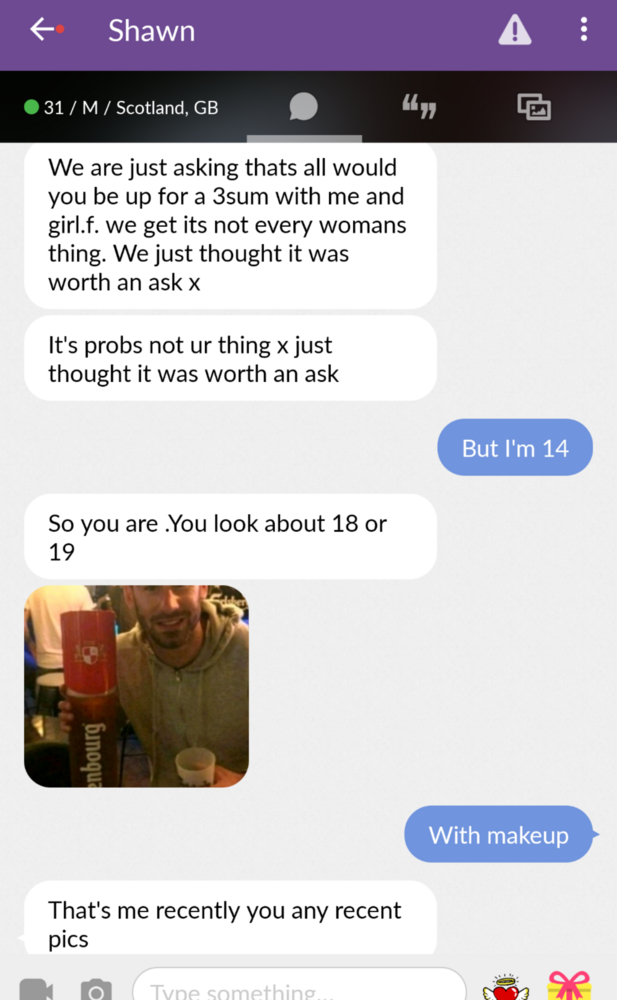Switch to the quotation marks tab
Screen dimensions: 617x1000
(x=419, y=106)
